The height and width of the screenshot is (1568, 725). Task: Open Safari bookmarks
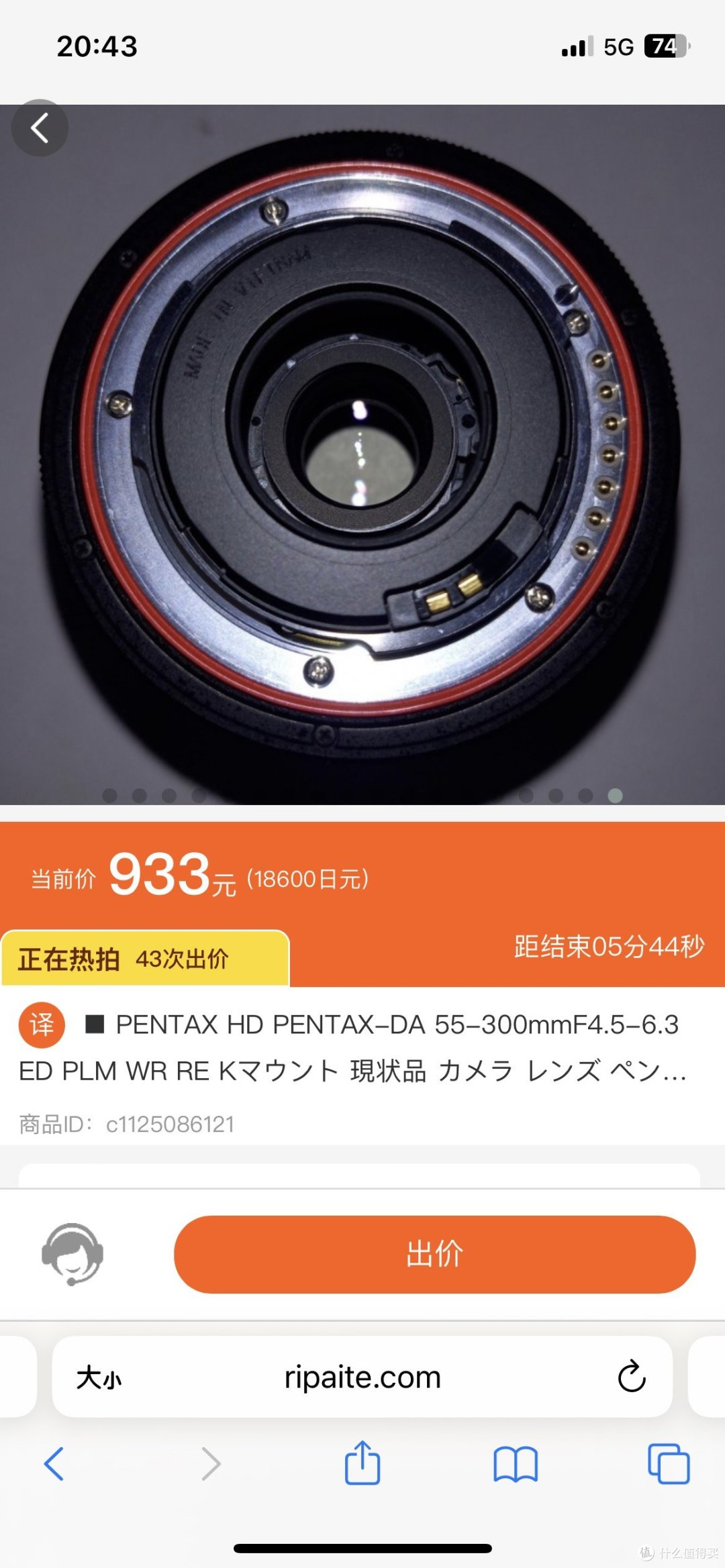(x=515, y=1463)
